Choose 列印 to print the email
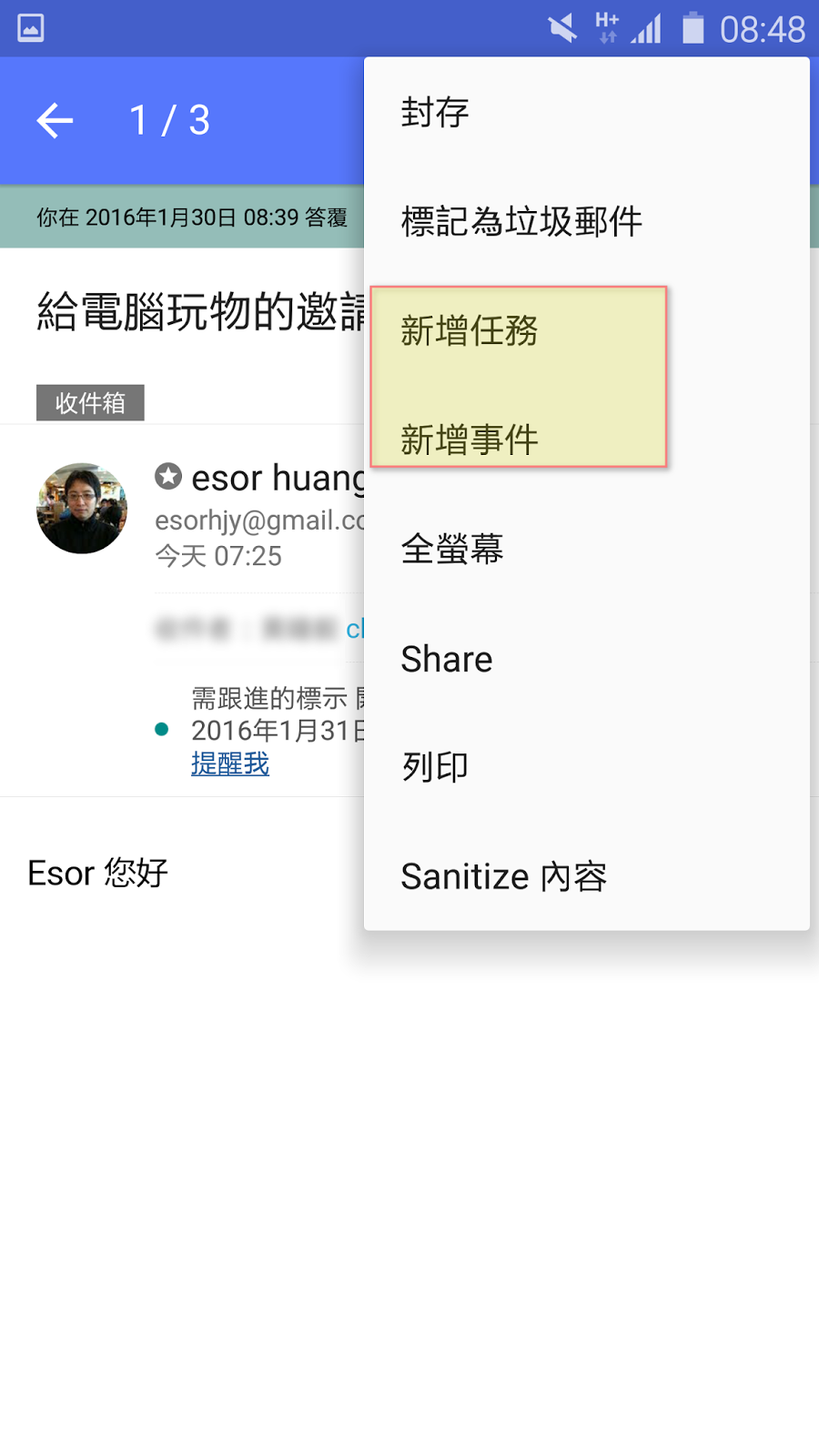The image size is (819, 1456). click(x=586, y=768)
